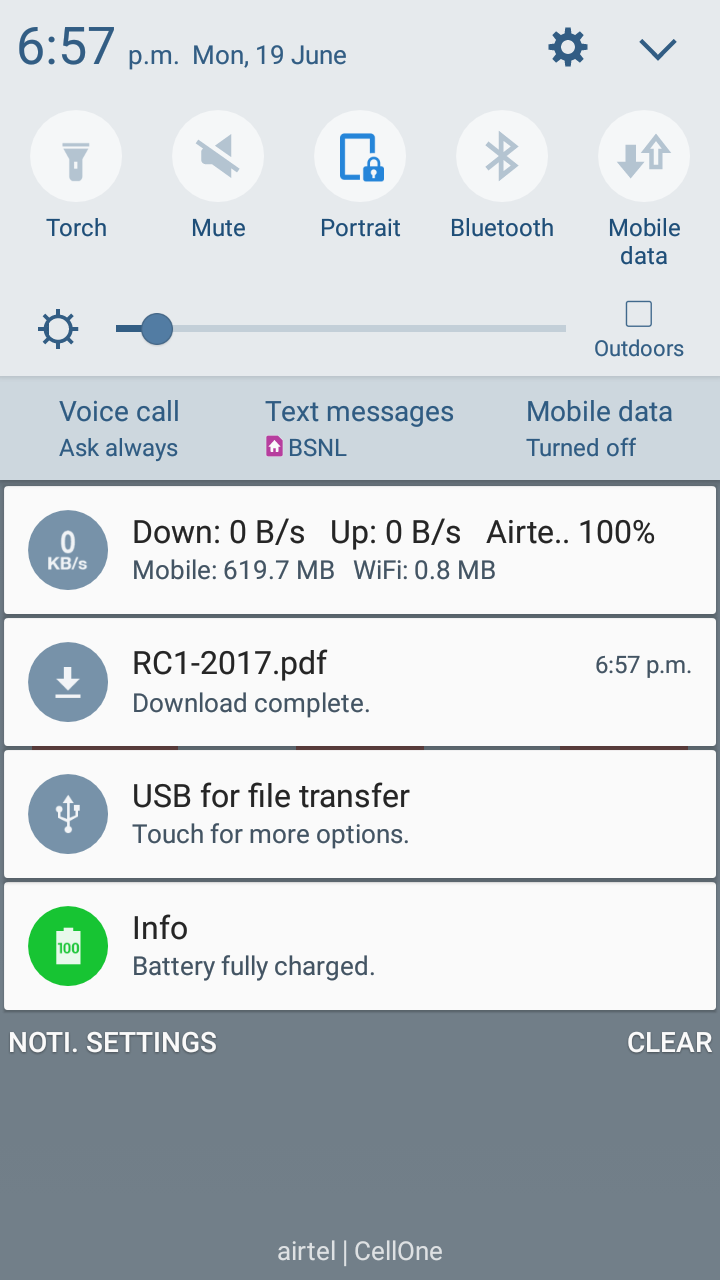This screenshot has height=1280, width=720.
Task: Open downloaded RC1-2017.pdf notification
Action: pos(360,682)
